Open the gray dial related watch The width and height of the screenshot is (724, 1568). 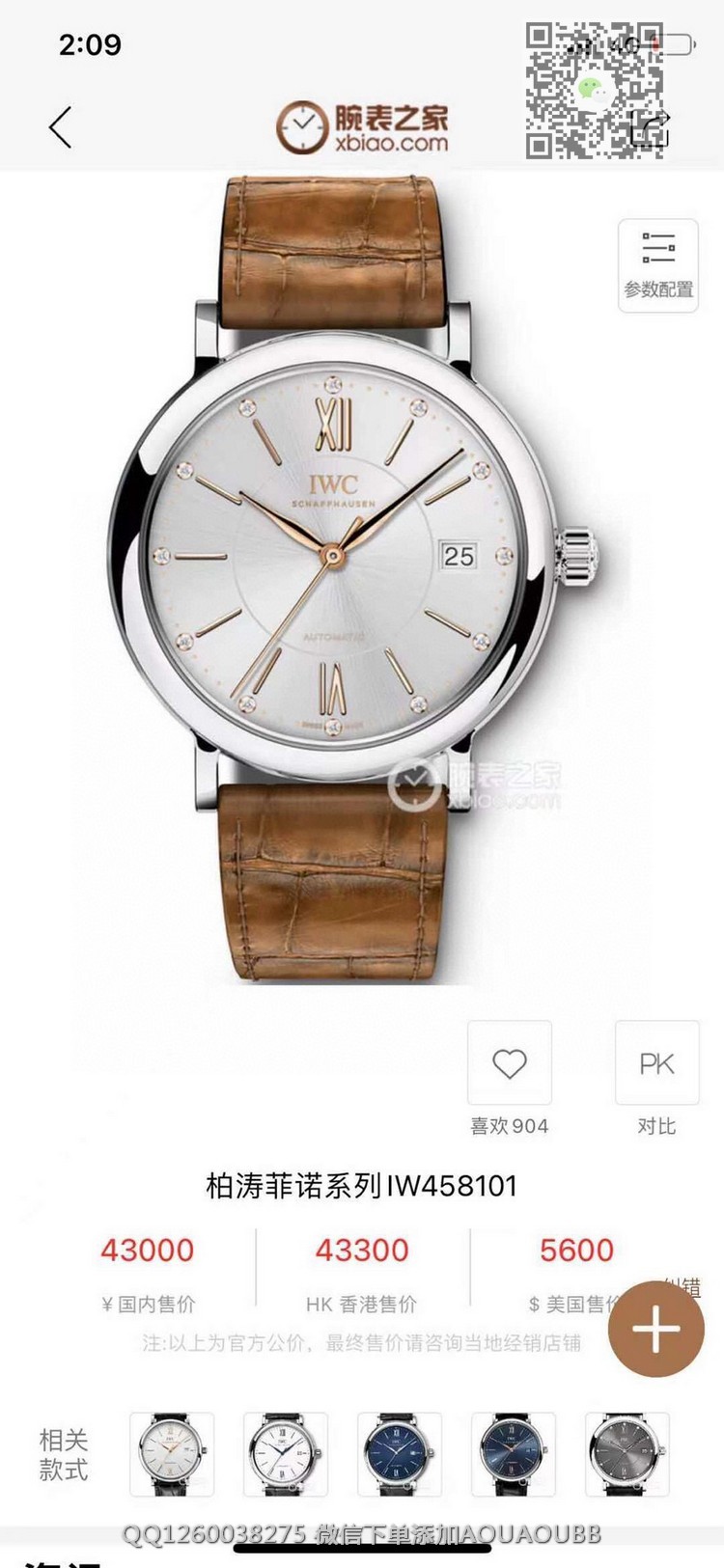[x=627, y=1455]
